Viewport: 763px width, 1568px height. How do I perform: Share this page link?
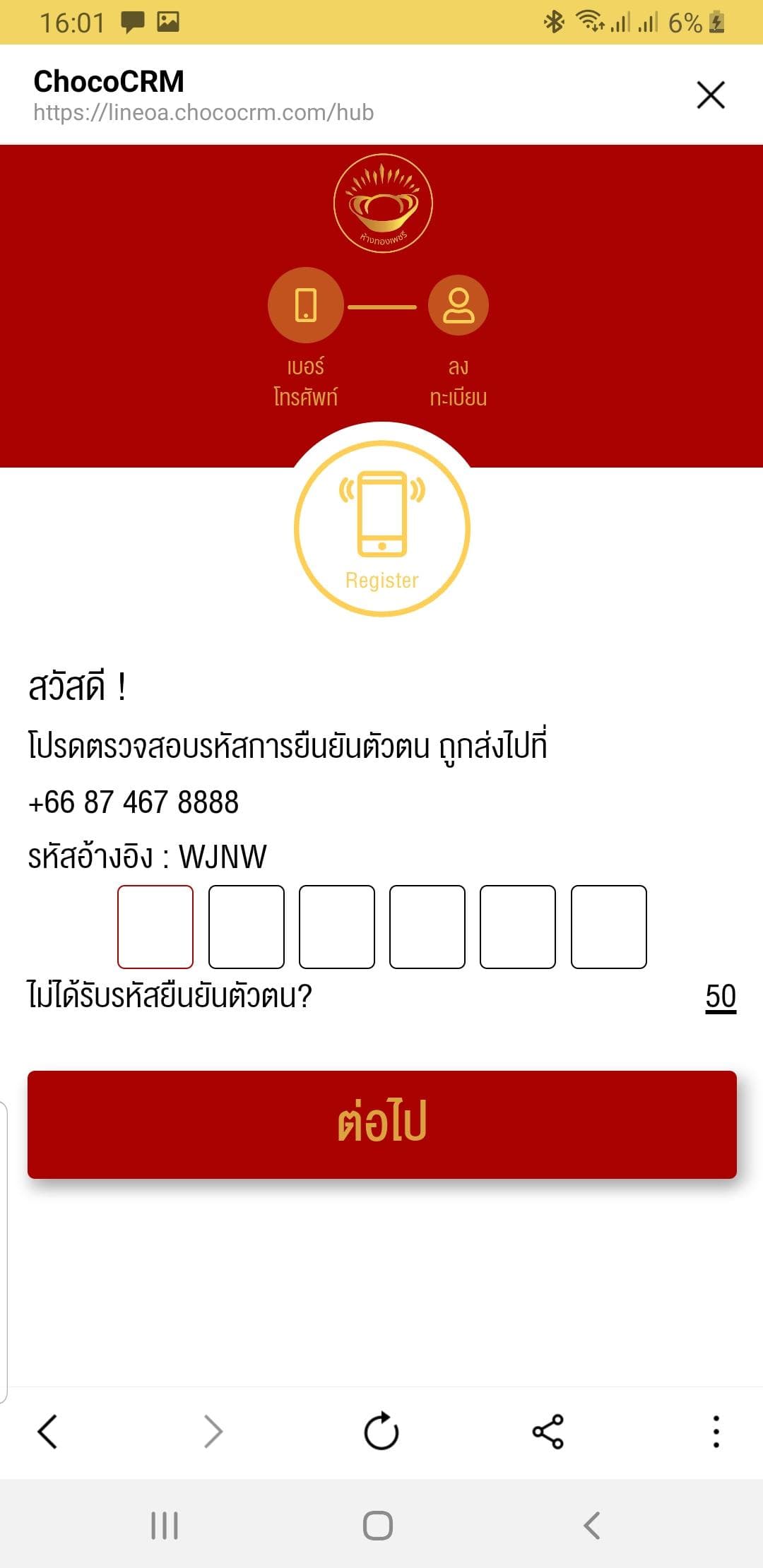[548, 1432]
